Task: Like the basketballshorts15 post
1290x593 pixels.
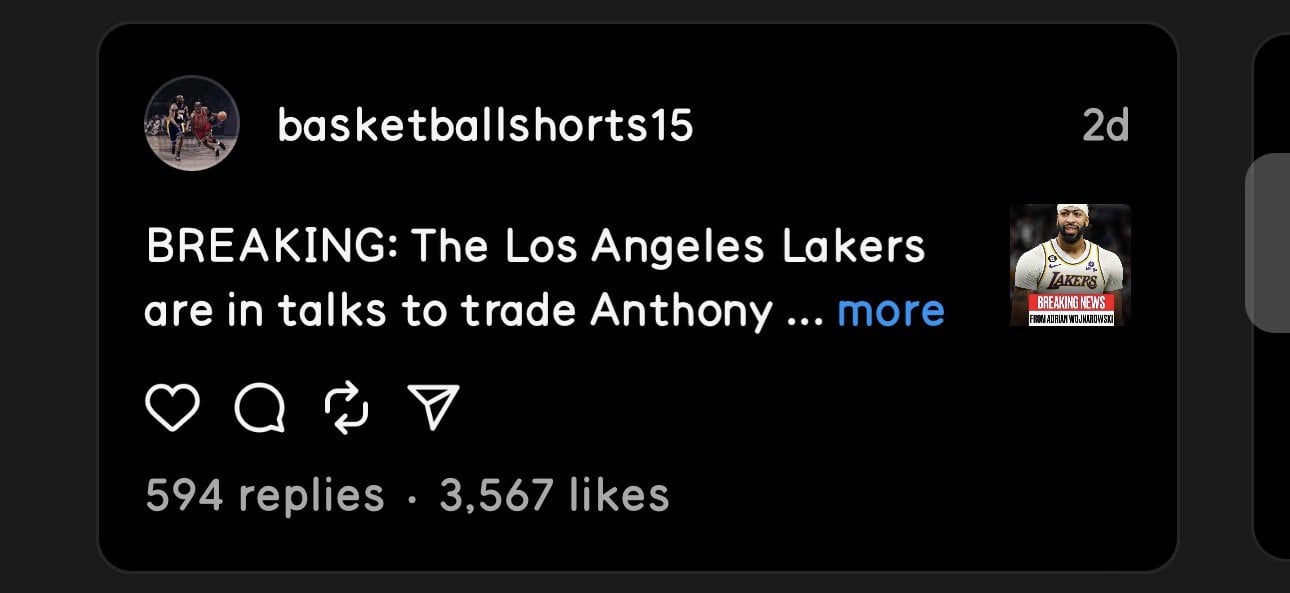Action: [172, 409]
